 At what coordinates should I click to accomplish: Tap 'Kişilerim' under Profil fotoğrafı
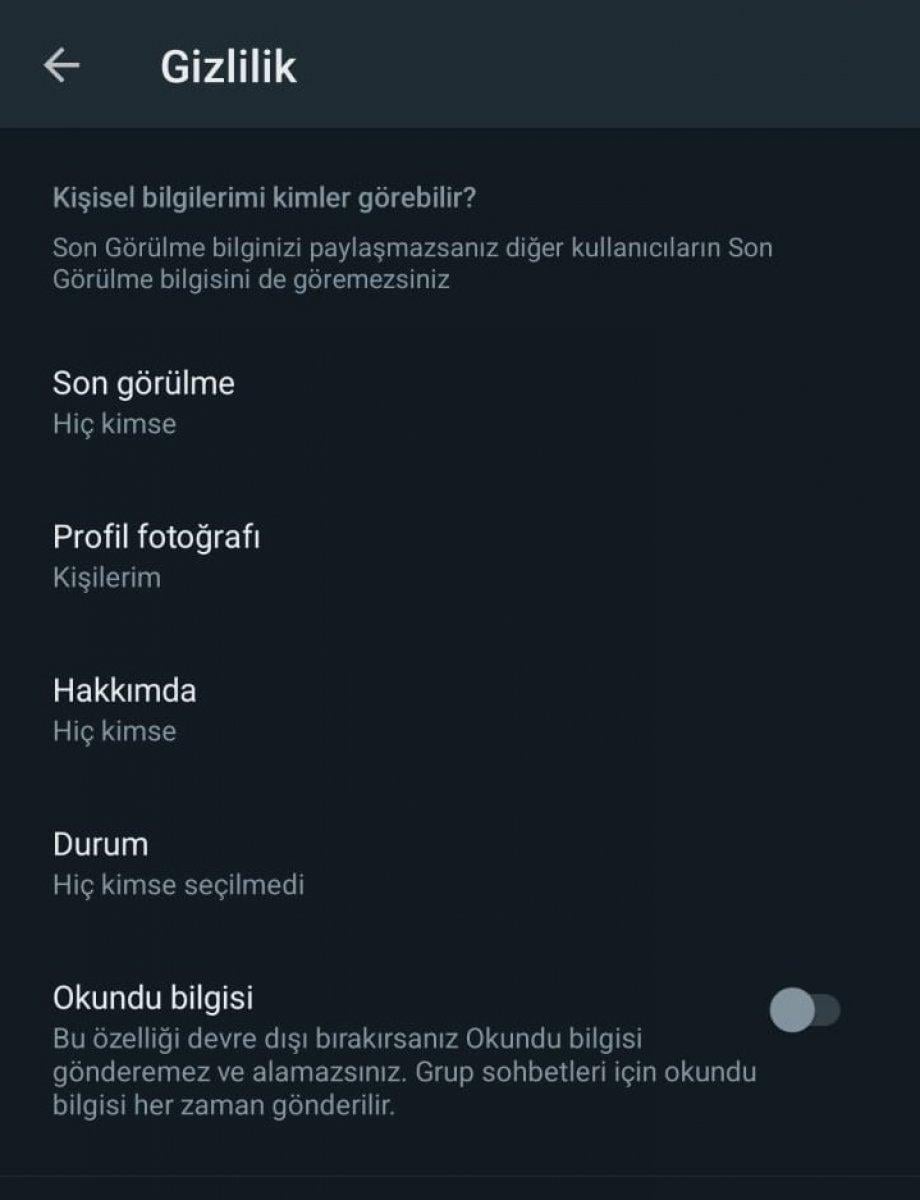click(104, 578)
